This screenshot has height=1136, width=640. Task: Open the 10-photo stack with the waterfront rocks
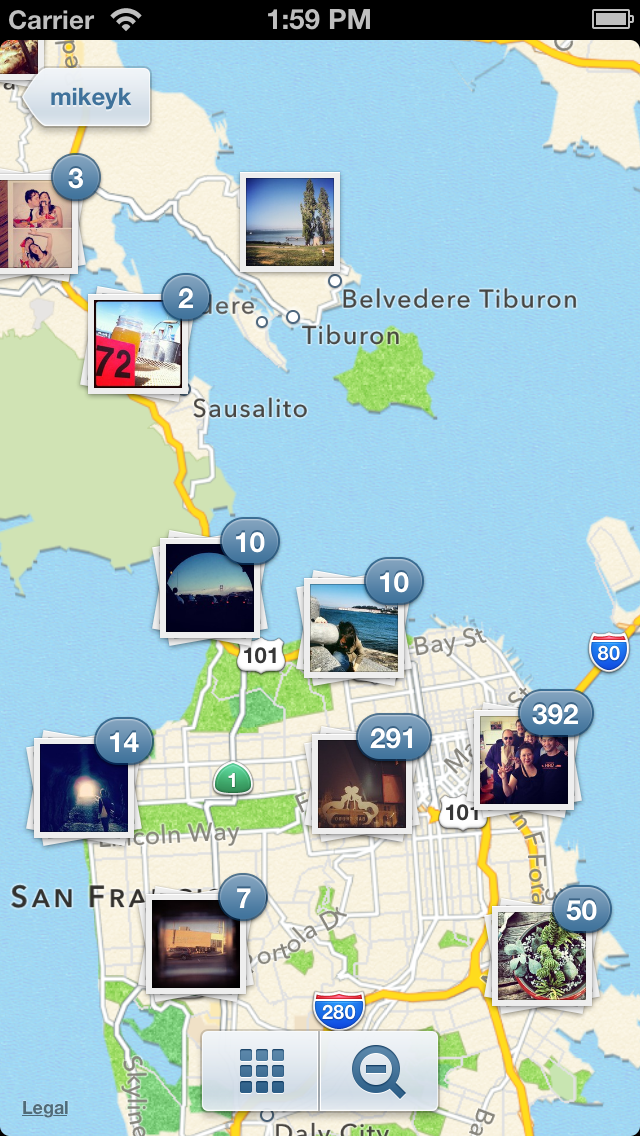tap(353, 627)
